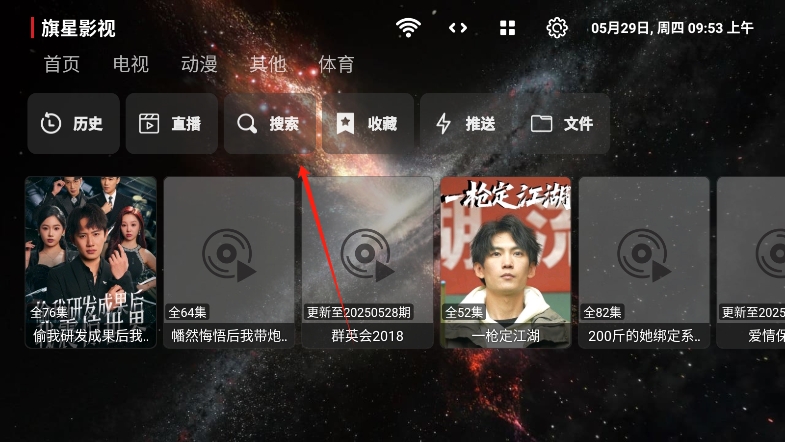Play 一枪定江湖 series
The width and height of the screenshot is (785, 442).
click(505, 262)
